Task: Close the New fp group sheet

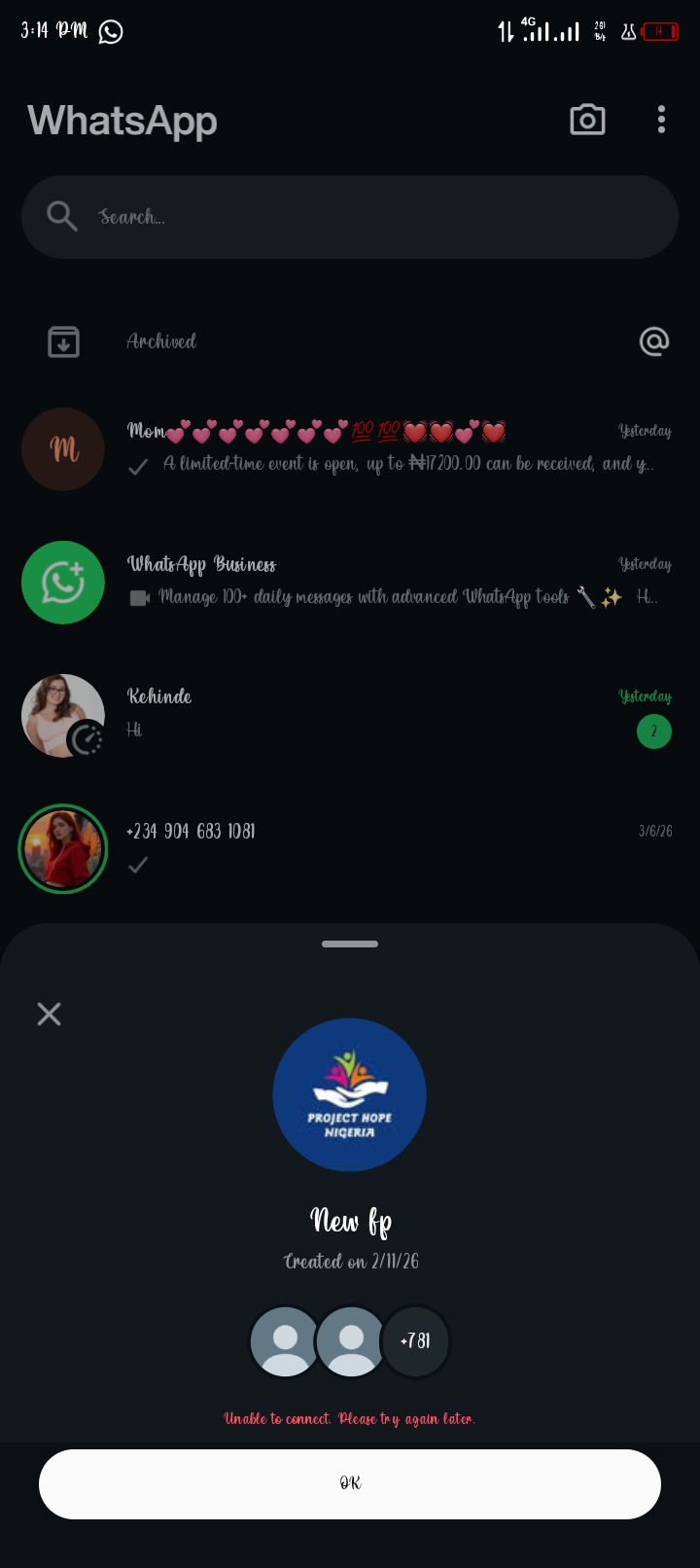Action: (x=49, y=1015)
